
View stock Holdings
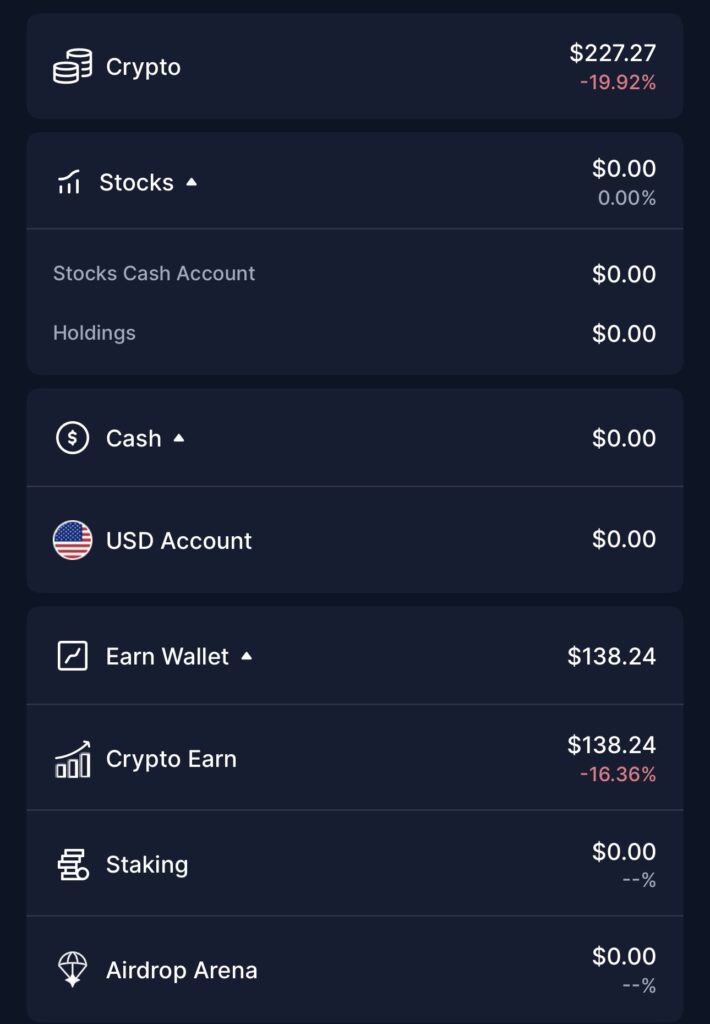click(x=94, y=333)
